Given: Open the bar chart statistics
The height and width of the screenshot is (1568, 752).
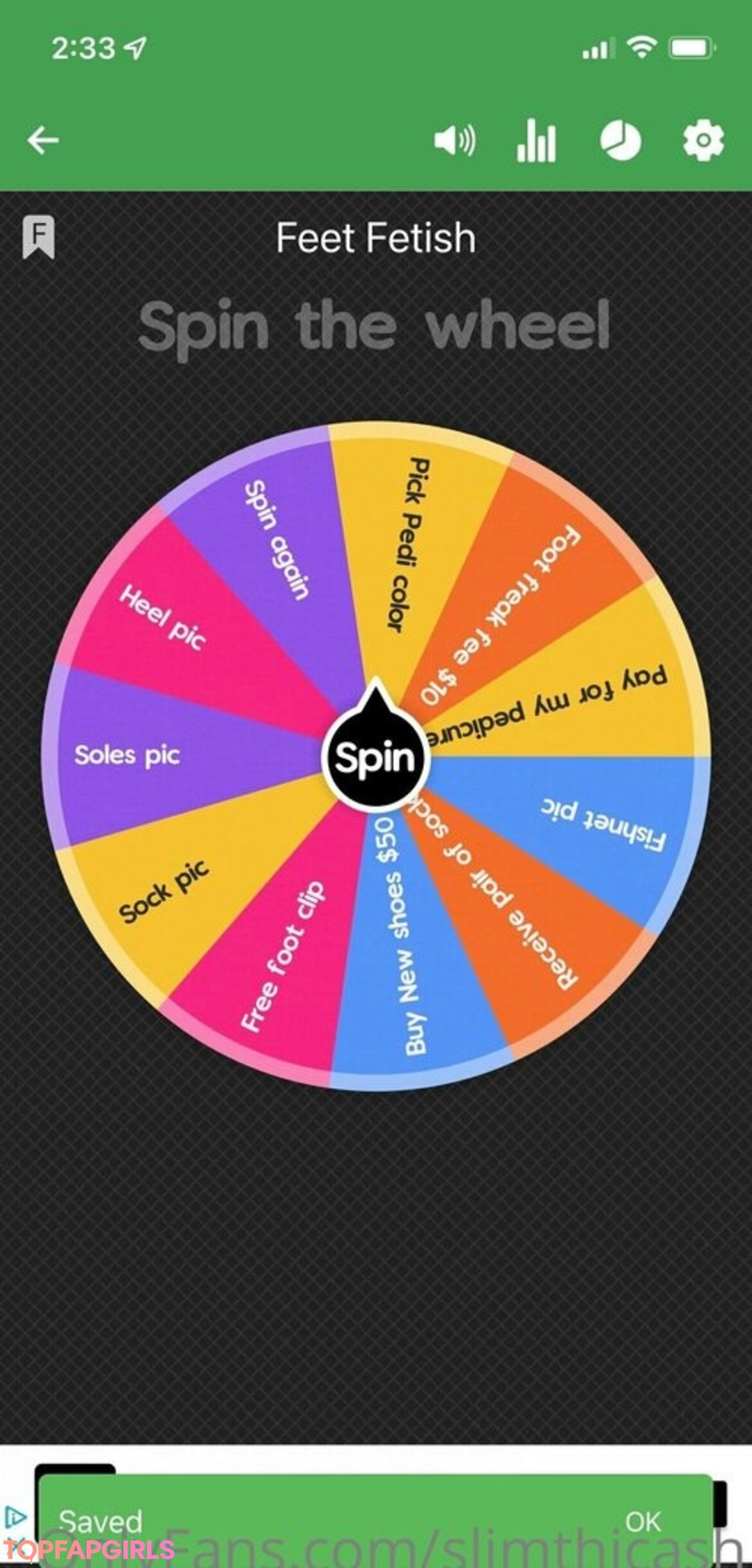Looking at the screenshot, I should [536, 141].
